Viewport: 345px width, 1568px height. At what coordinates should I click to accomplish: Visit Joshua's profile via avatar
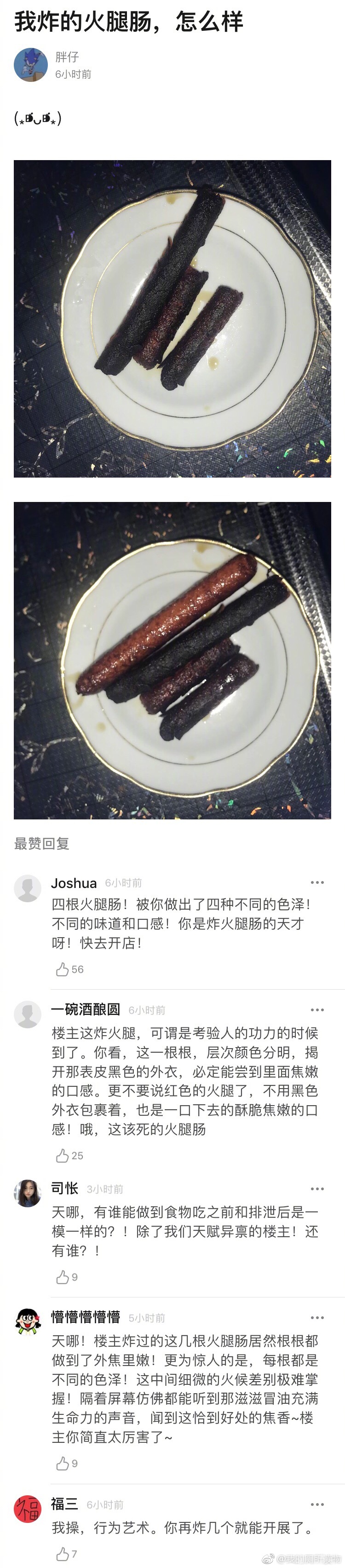click(x=28, y=889)
